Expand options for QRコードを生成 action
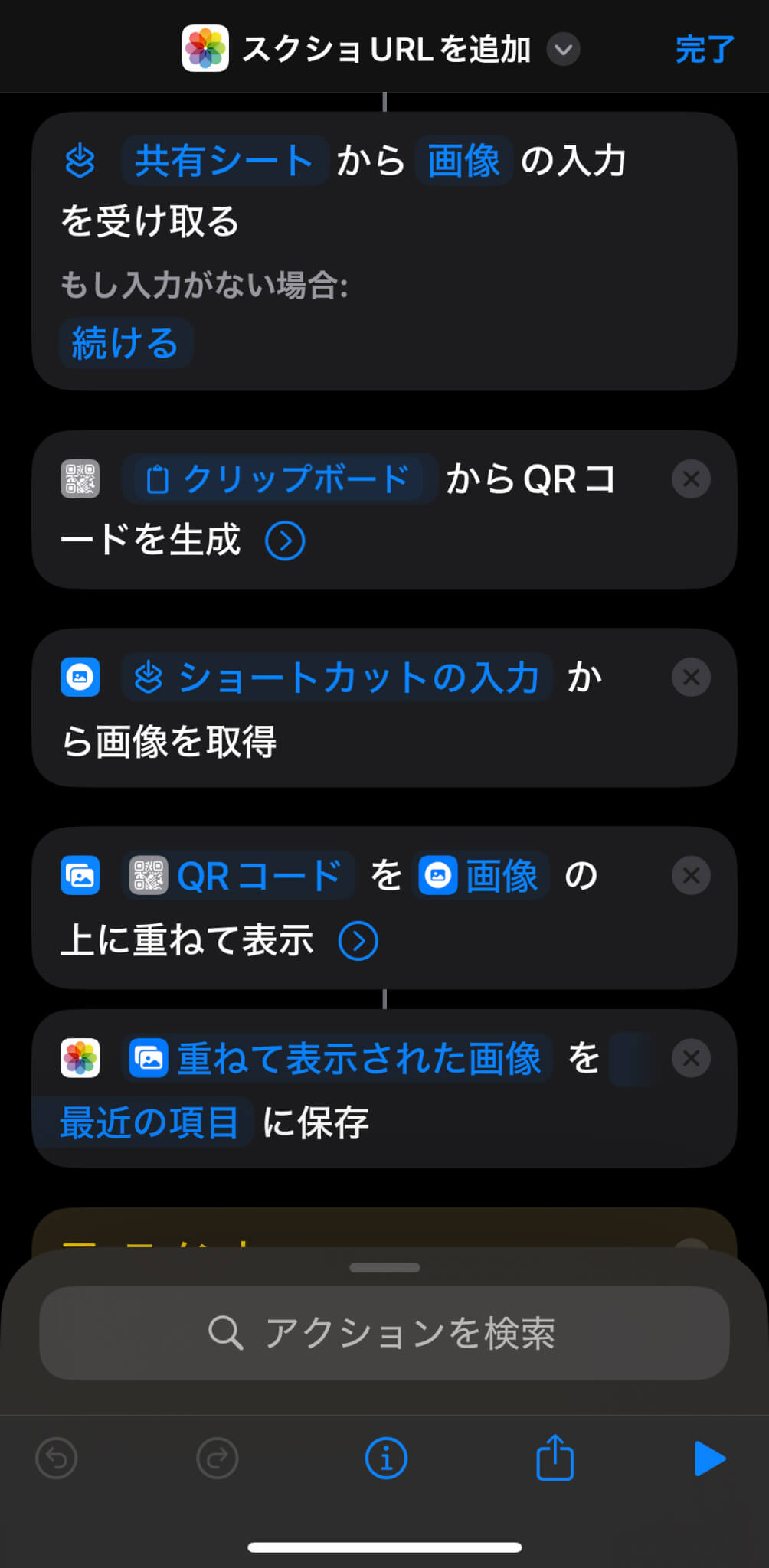Viewport: 769px width, 1568px height. (x=285, y=541)
